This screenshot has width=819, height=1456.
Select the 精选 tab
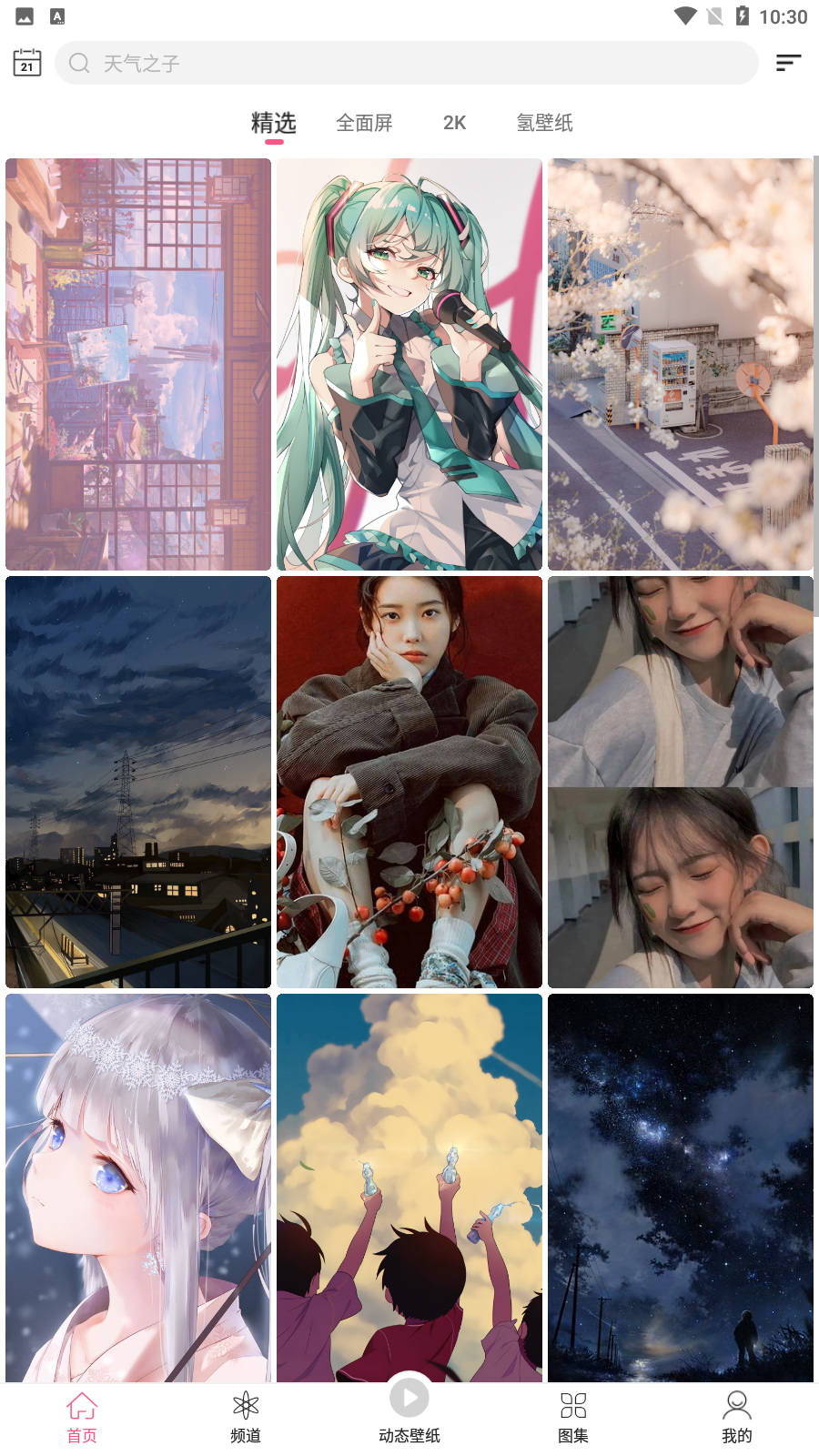pos(274,123)
